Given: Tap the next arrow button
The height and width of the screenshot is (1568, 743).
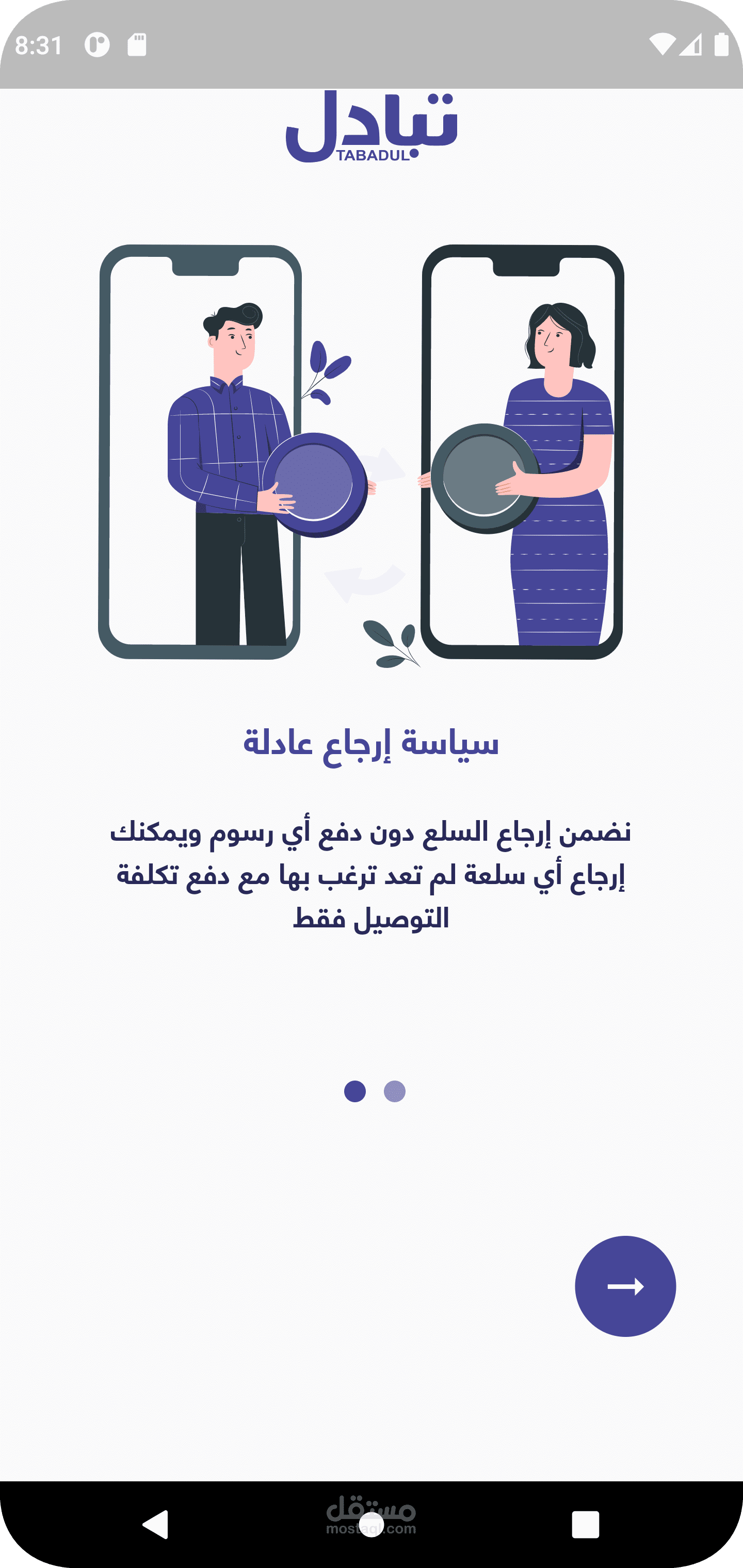Looking at the screenshot, I should pyautogui.click(x=625, y=1285).
